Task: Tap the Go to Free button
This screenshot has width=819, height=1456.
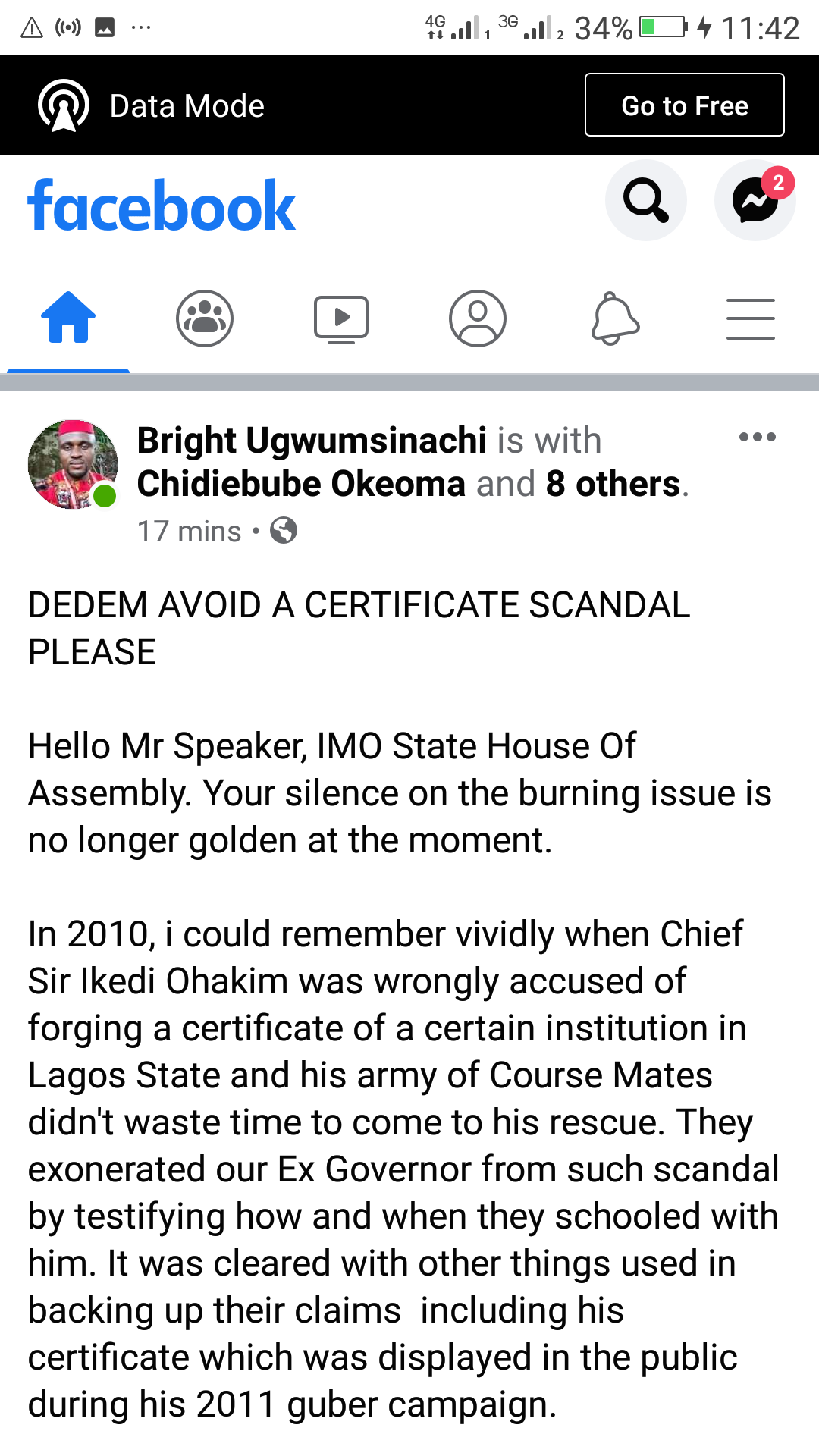Action: click(684, 105)
